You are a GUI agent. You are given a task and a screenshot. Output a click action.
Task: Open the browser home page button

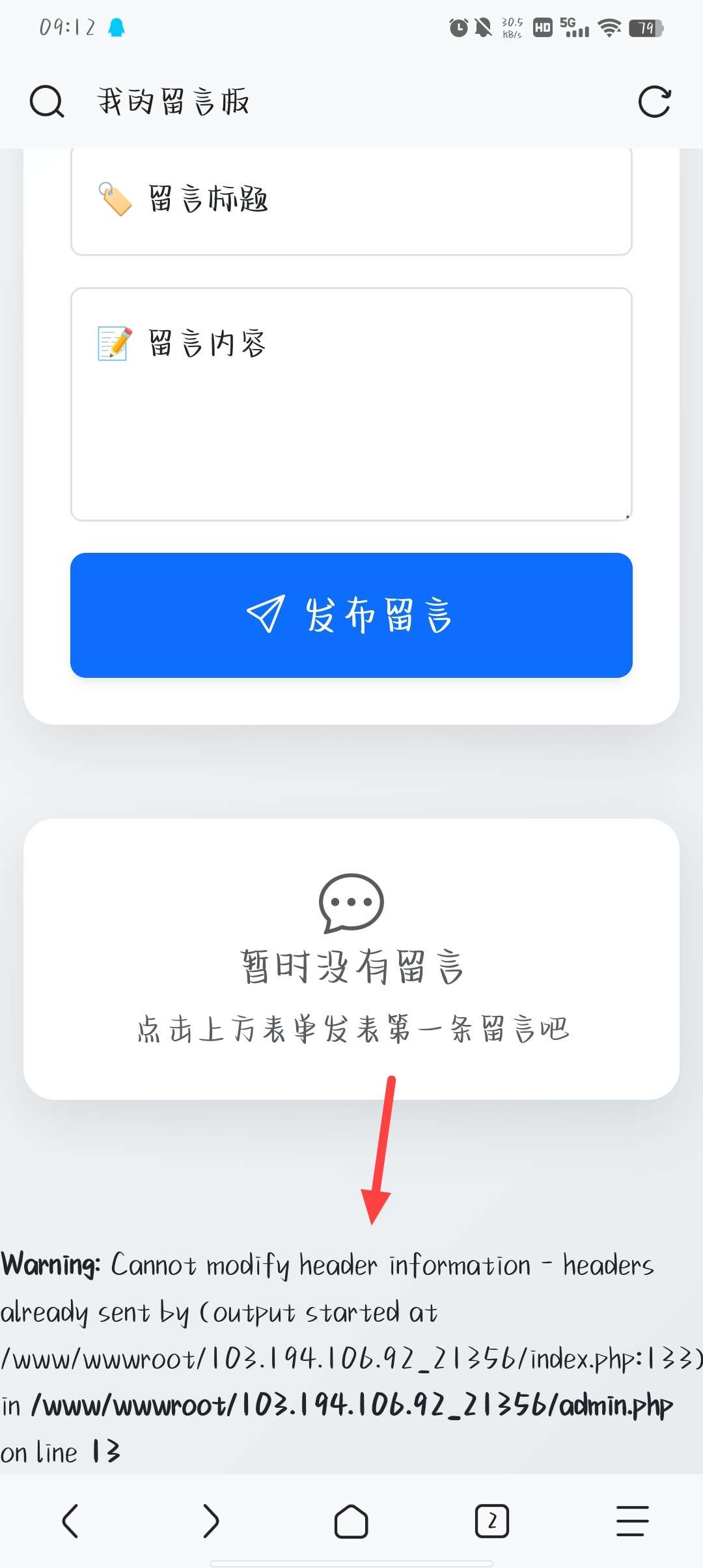tap(351, 1521)
